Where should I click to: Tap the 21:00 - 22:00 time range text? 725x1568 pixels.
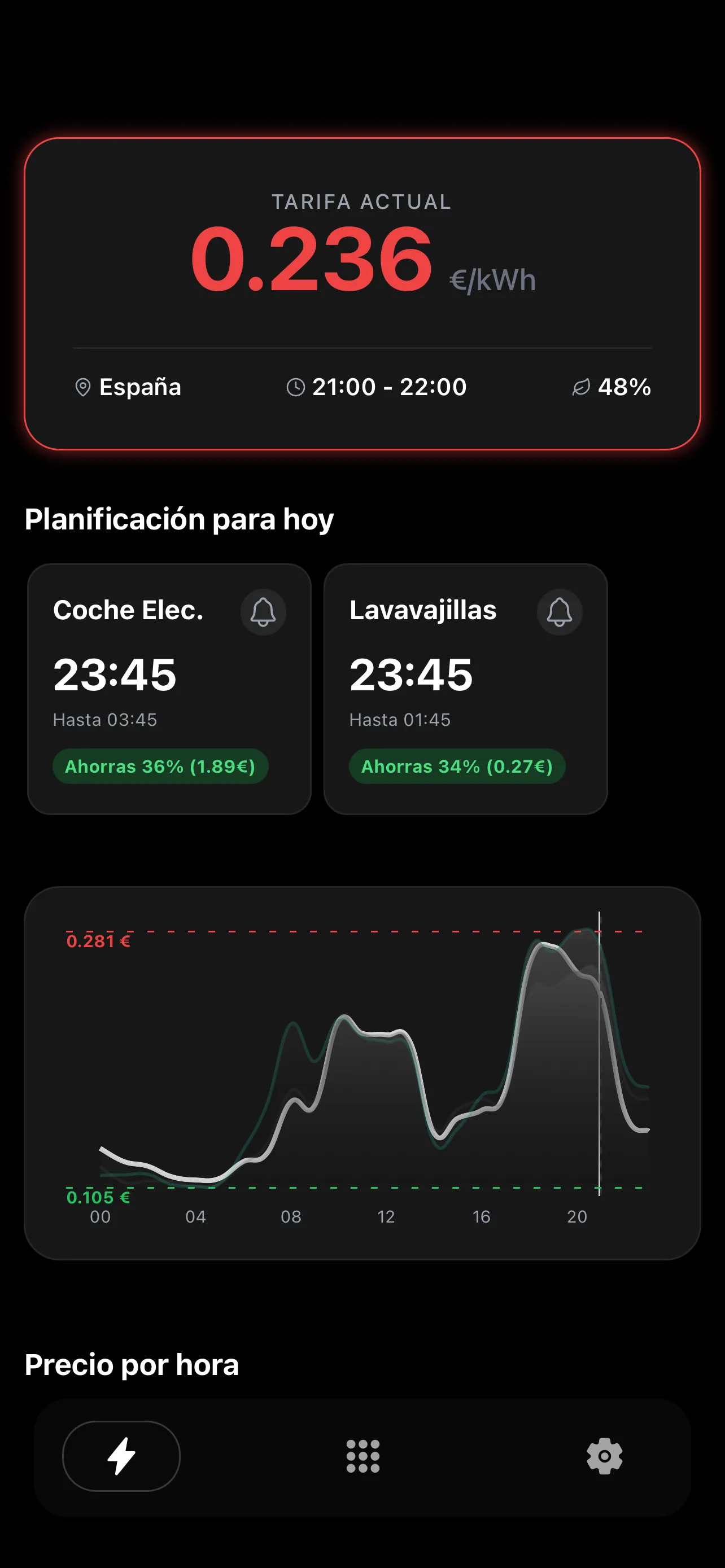pos(388,387)
